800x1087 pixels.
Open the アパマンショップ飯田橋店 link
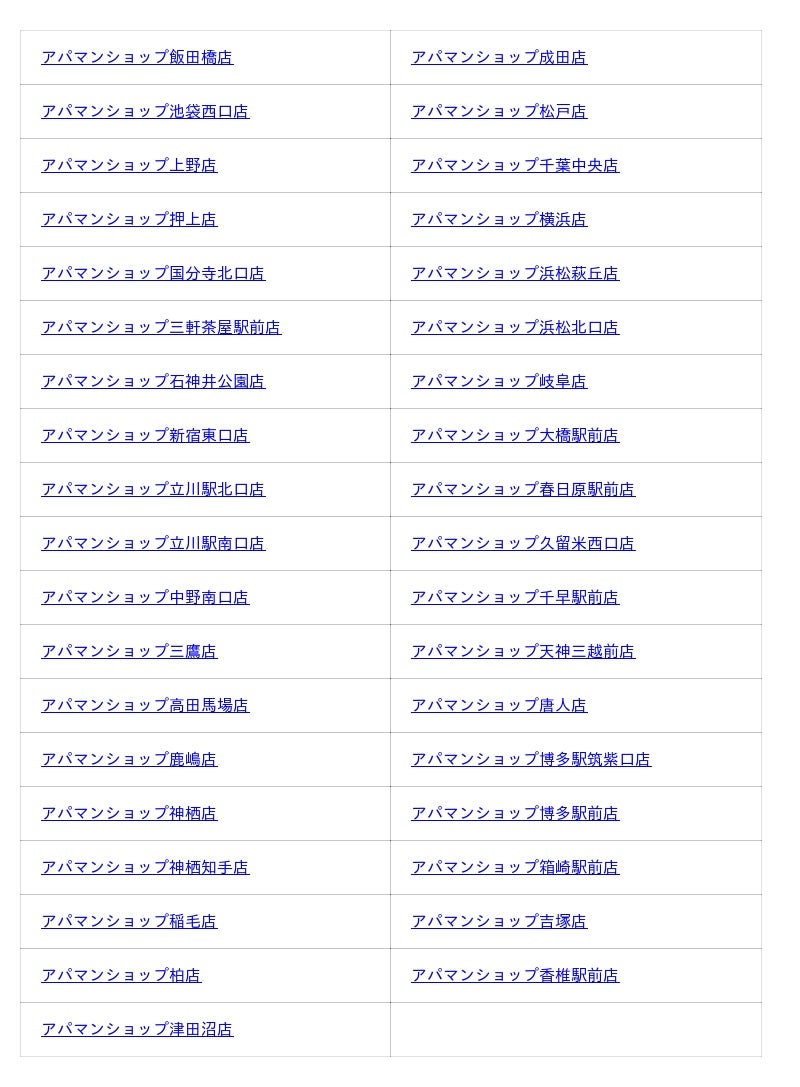(137, 58)
